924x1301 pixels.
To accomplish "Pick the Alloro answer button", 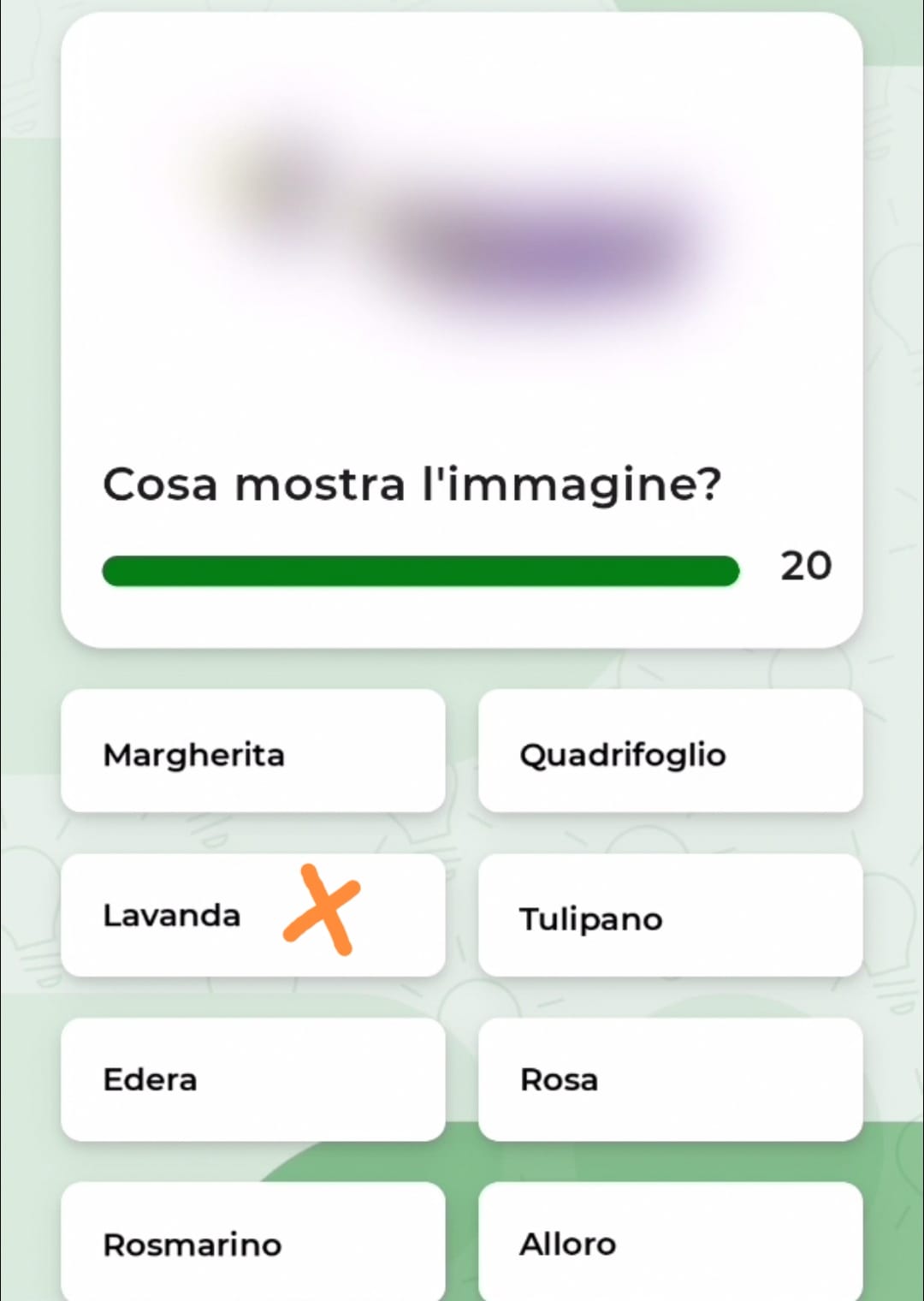I will click(x=670, y=1243).
